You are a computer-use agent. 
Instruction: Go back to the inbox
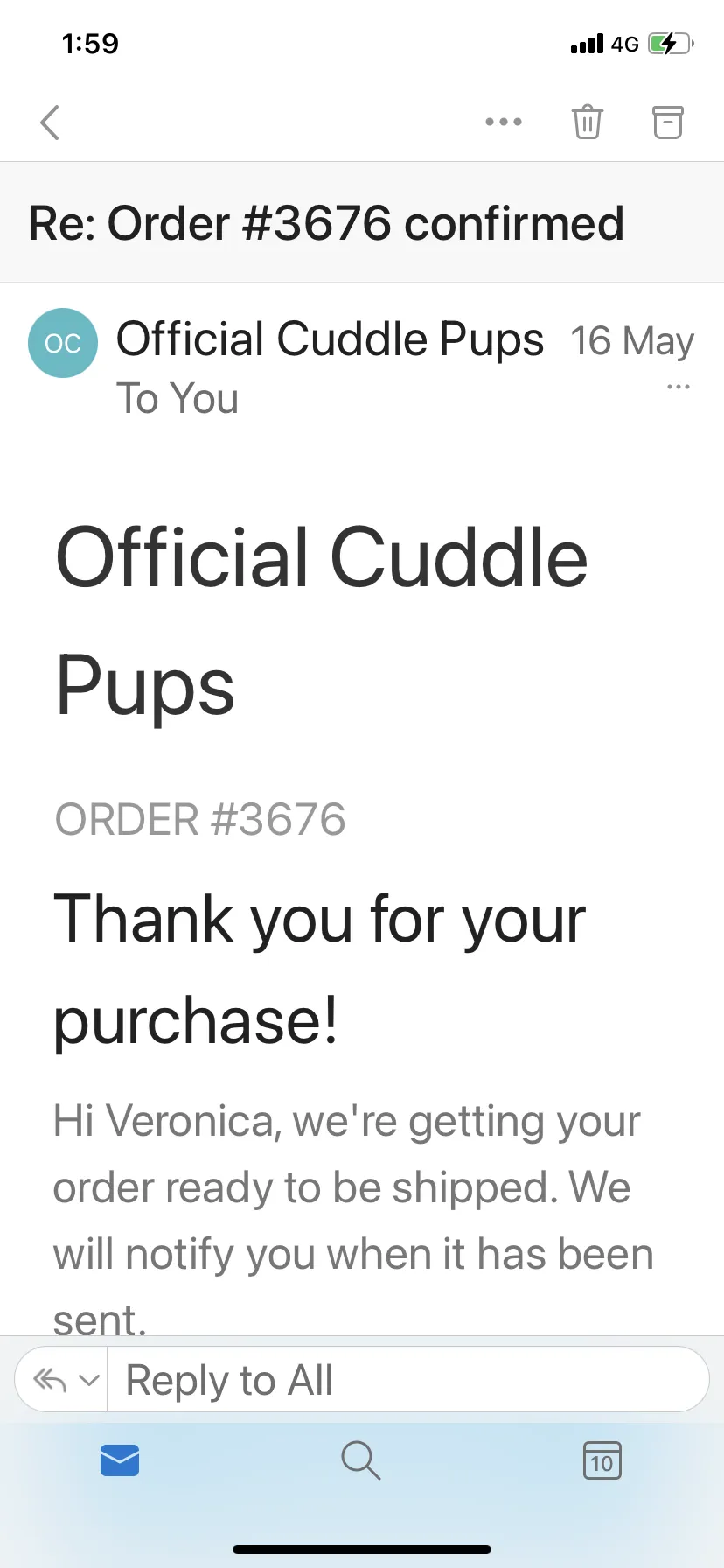pos(50,122)
